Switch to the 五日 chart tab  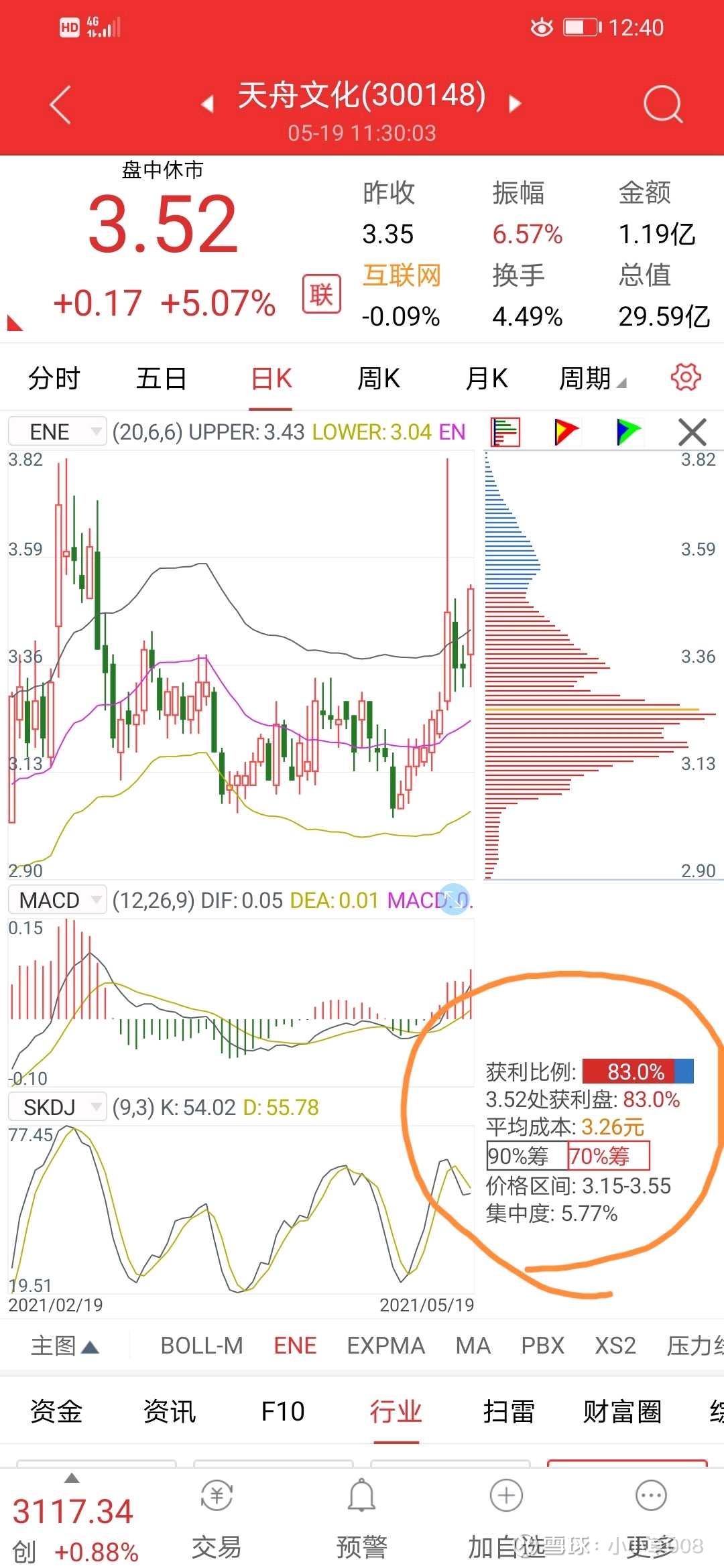click(x=161, y=379)
